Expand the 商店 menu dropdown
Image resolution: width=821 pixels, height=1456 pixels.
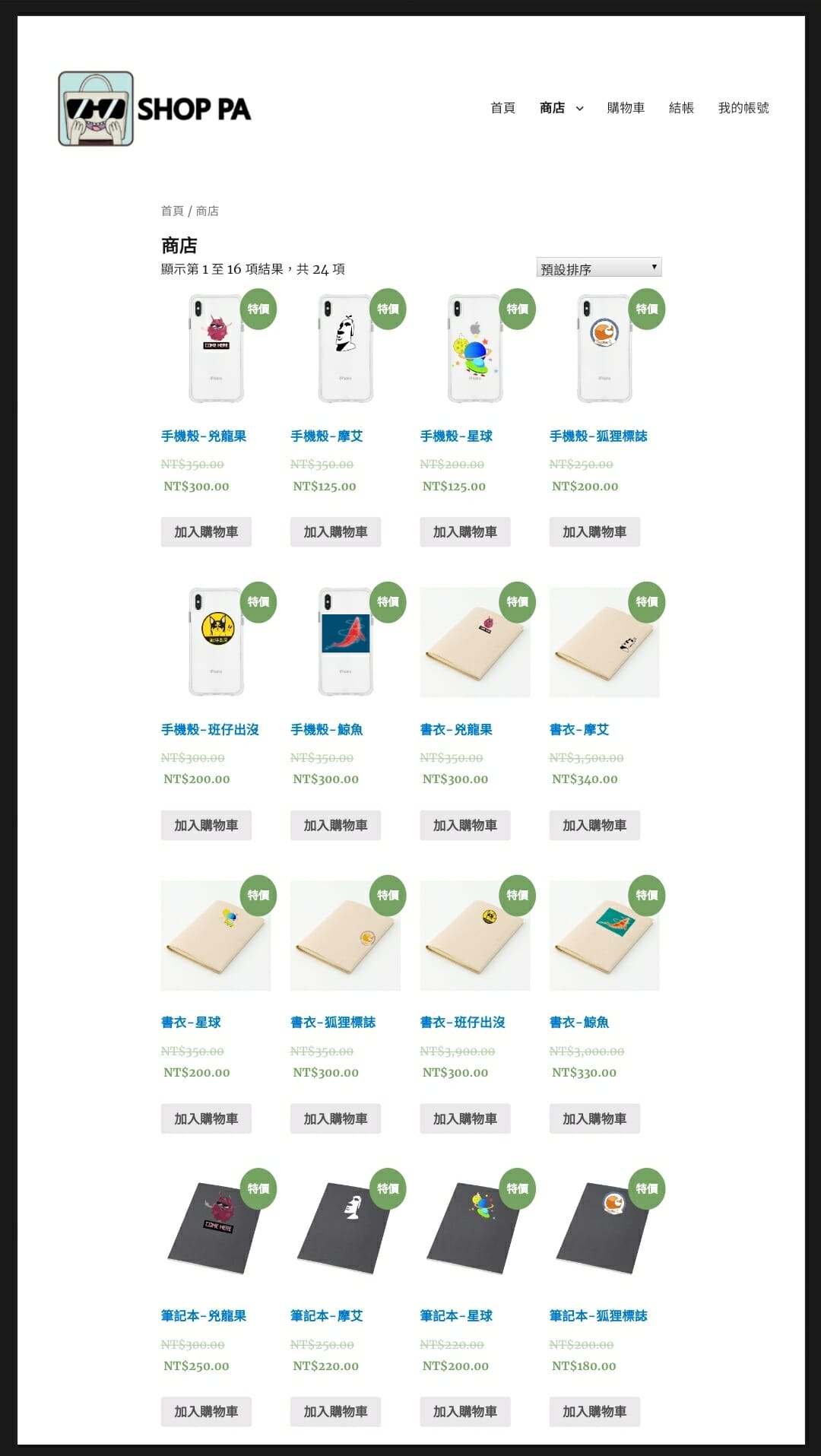point(579,109)
